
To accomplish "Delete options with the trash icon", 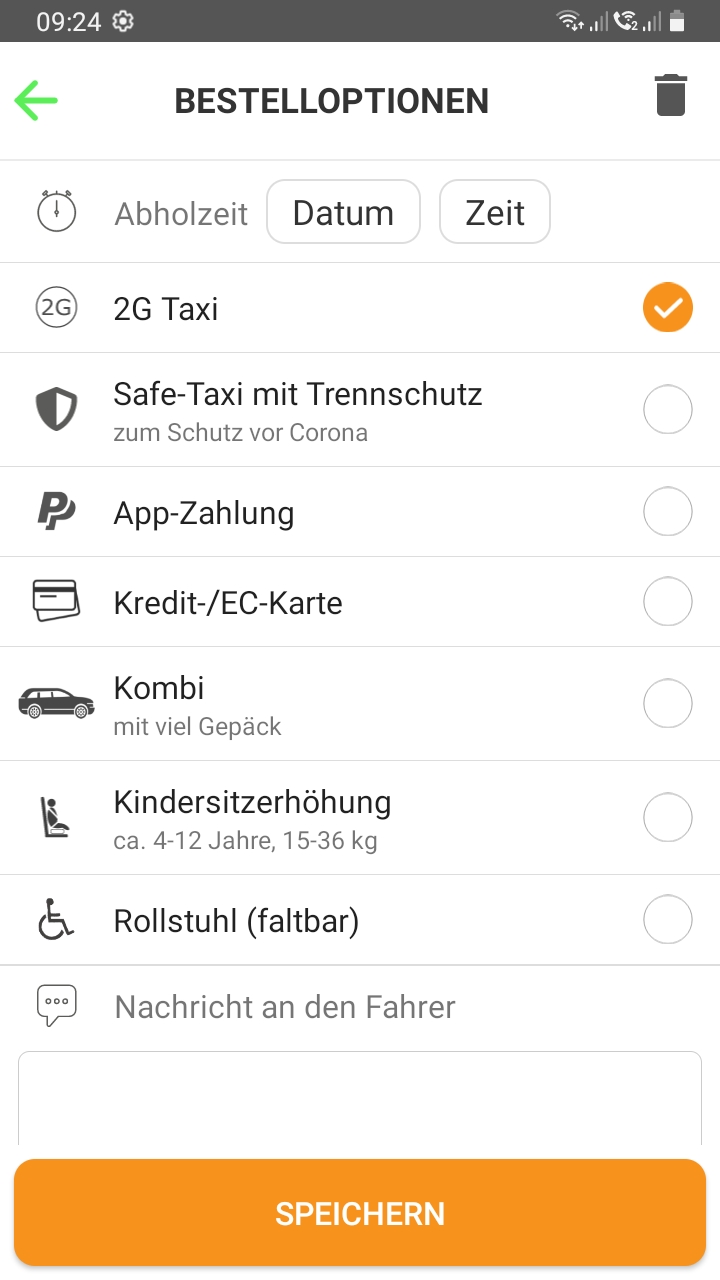I will (671, 96).
